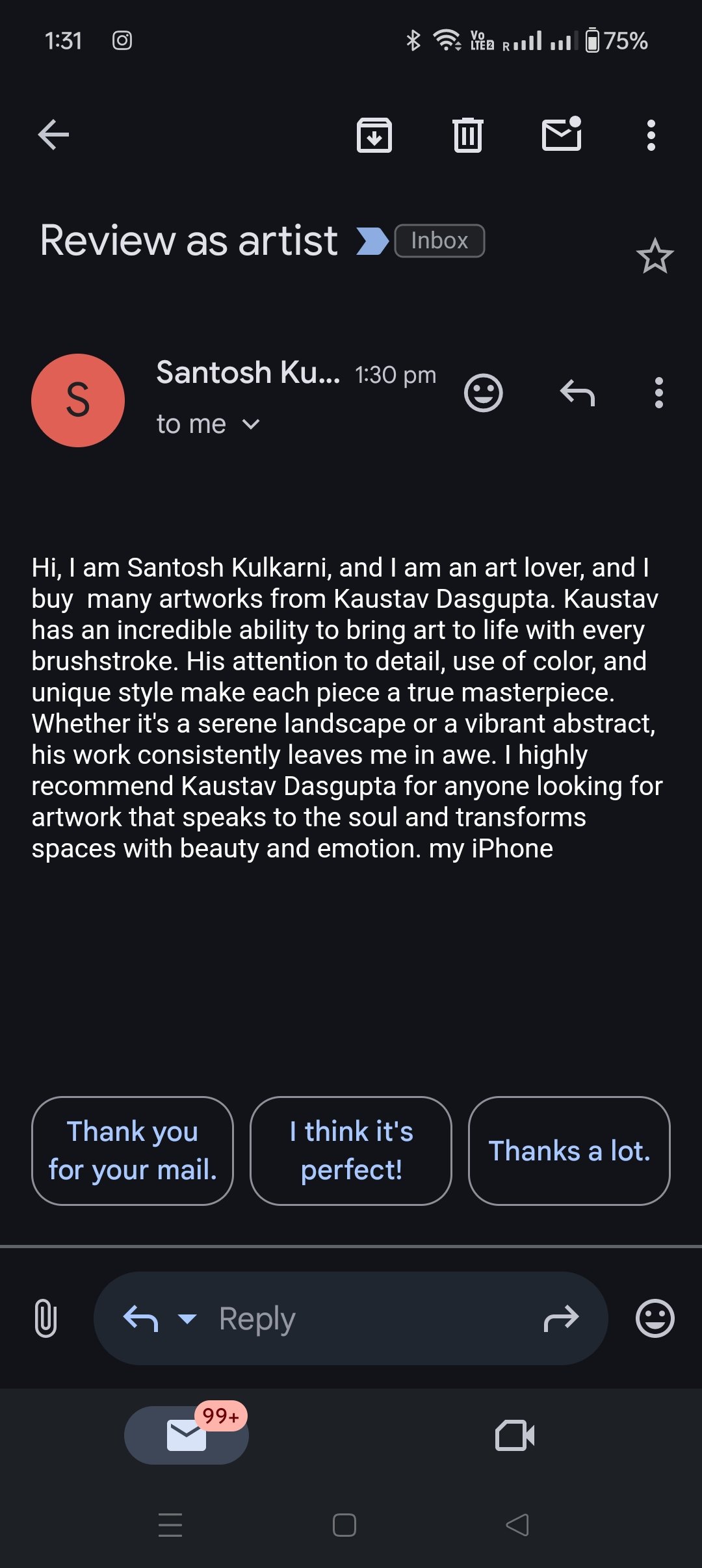Delete this email
702x1568 pixels.
(467, 135)
